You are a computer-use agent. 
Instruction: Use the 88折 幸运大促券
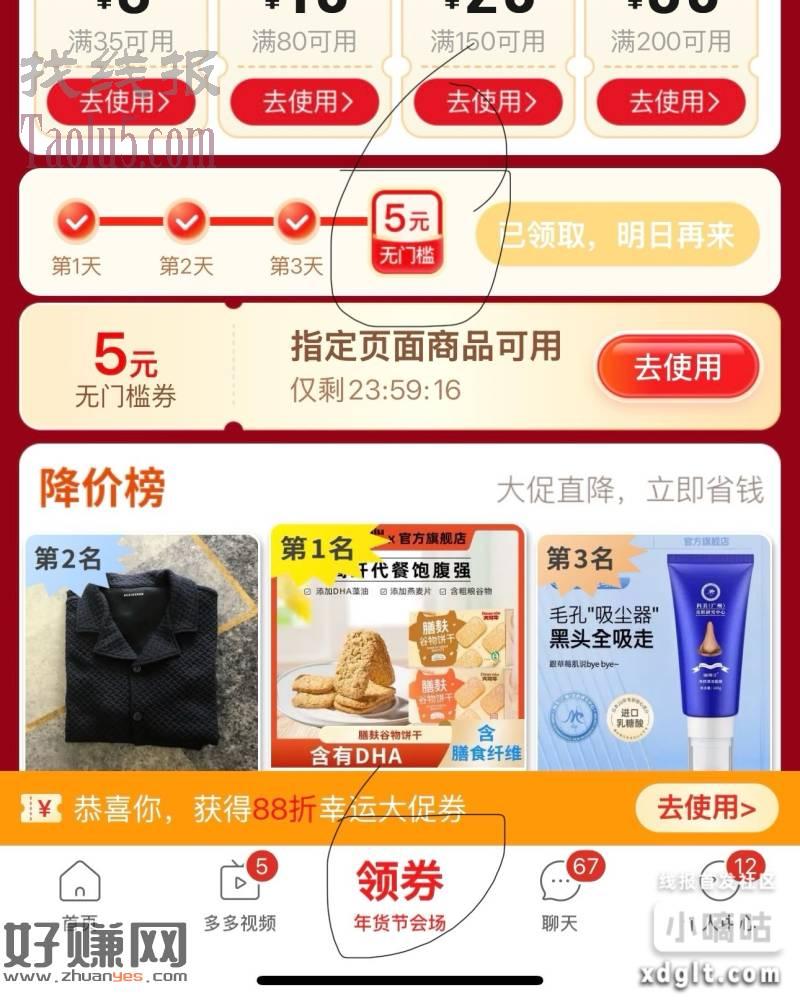[707, 808]
